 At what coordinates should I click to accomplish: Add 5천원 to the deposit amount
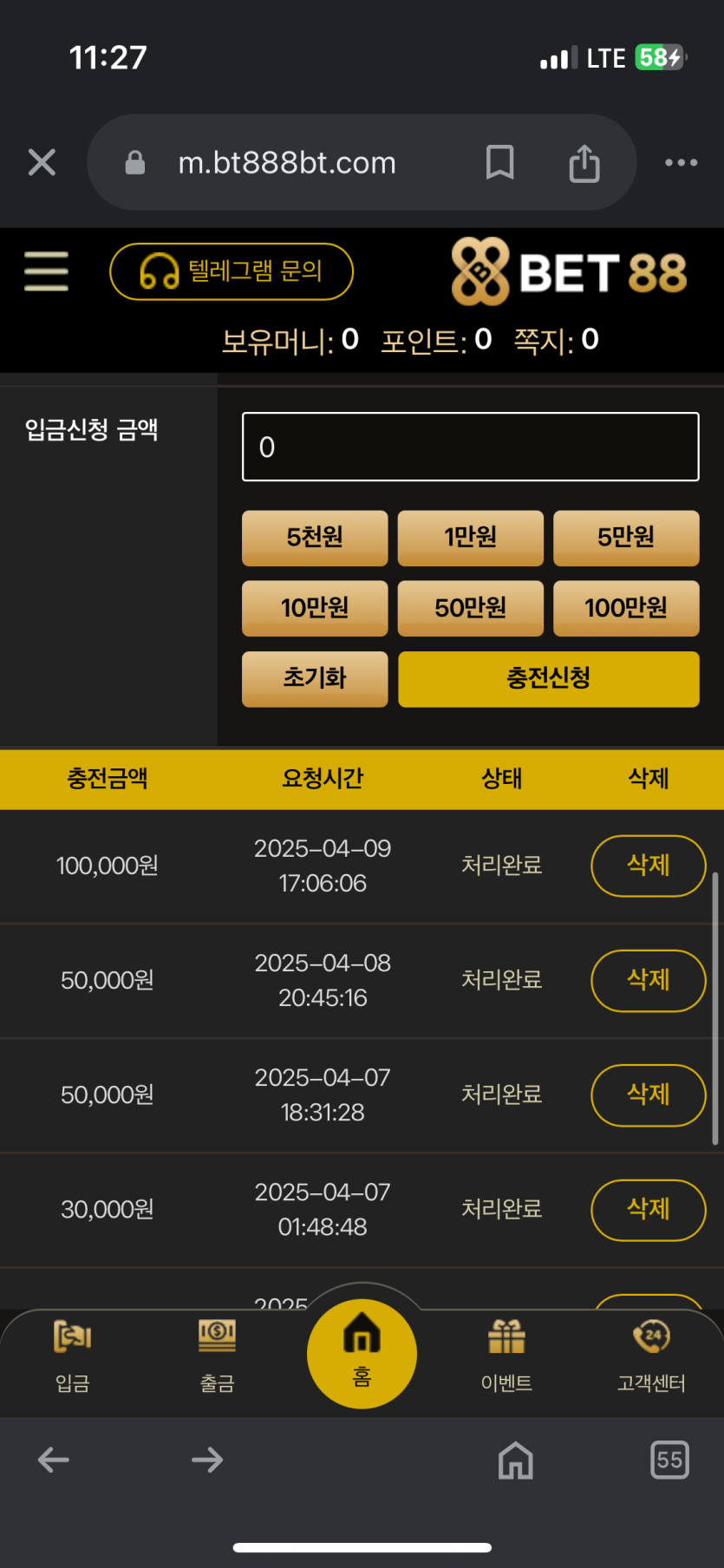[315, 538]
